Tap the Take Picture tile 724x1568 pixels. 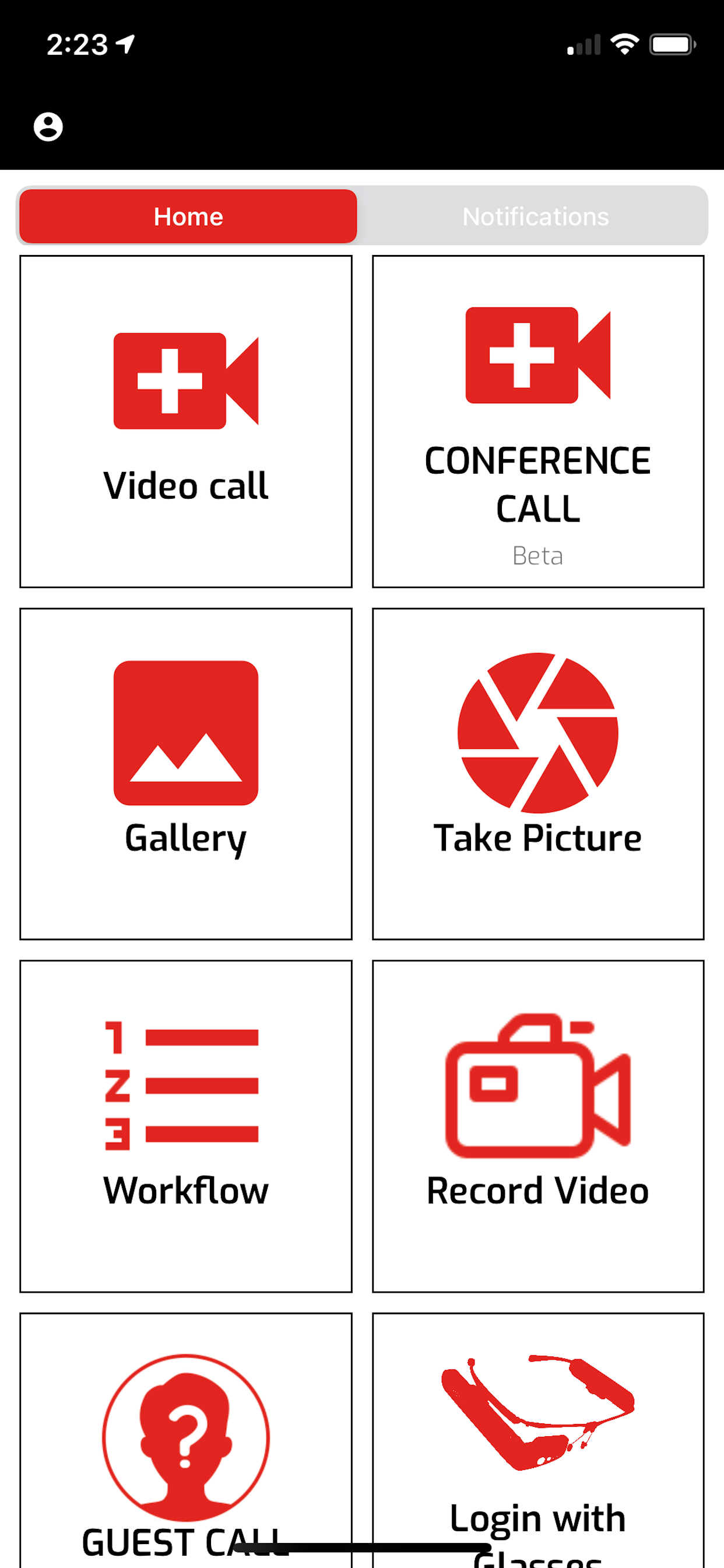pyautogui.click(x=538, y=773)
